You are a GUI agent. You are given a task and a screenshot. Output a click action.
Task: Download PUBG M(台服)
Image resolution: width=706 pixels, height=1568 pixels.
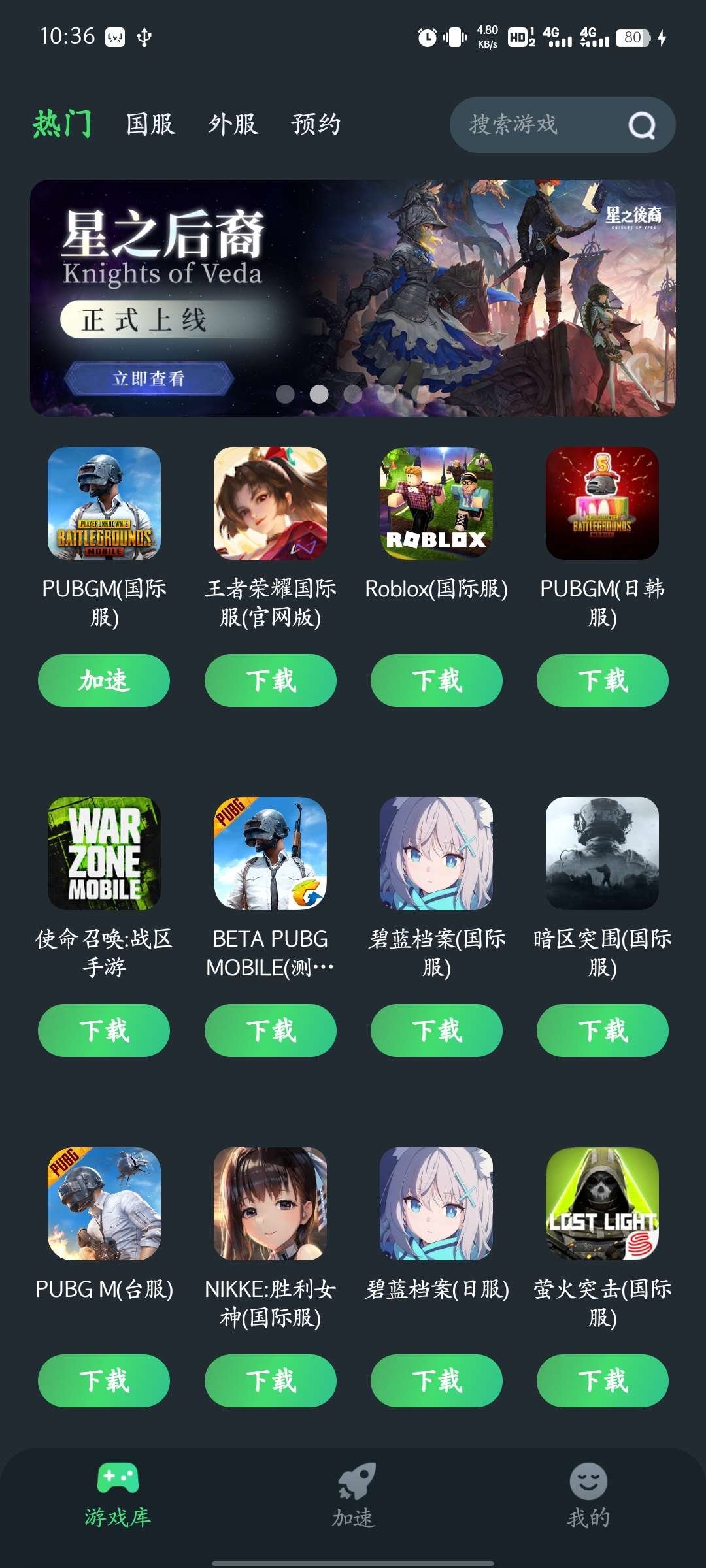point(104,1380)
